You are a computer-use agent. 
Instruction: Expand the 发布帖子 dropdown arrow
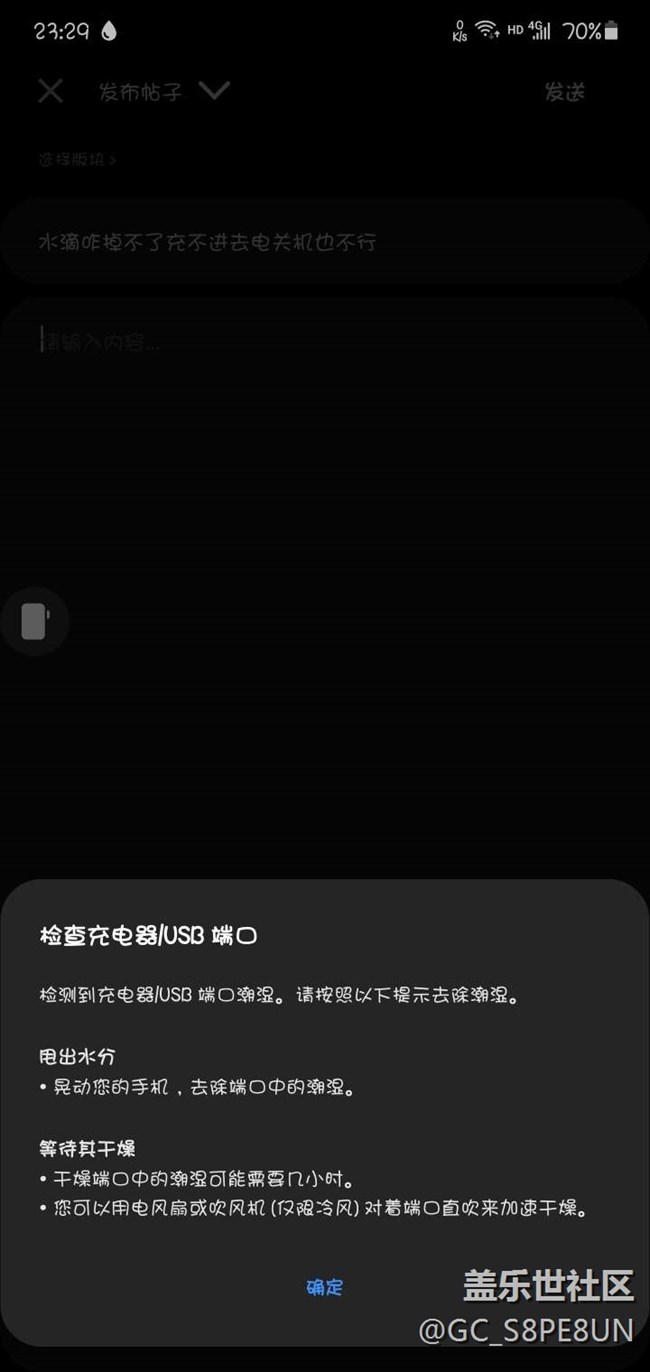(214, 91)
